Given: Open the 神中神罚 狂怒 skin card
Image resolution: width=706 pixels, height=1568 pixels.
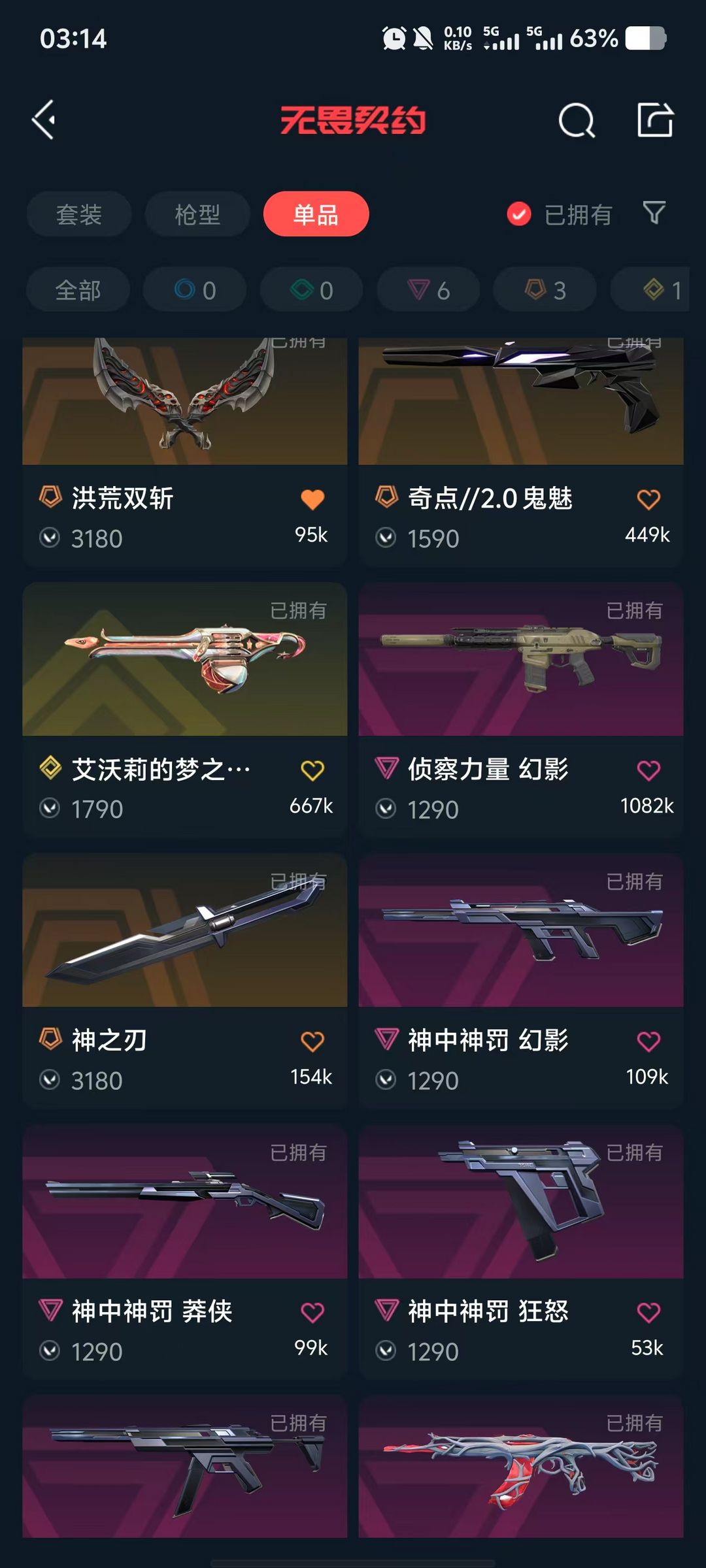Looking at the screenshot, I should (521, 1252).
